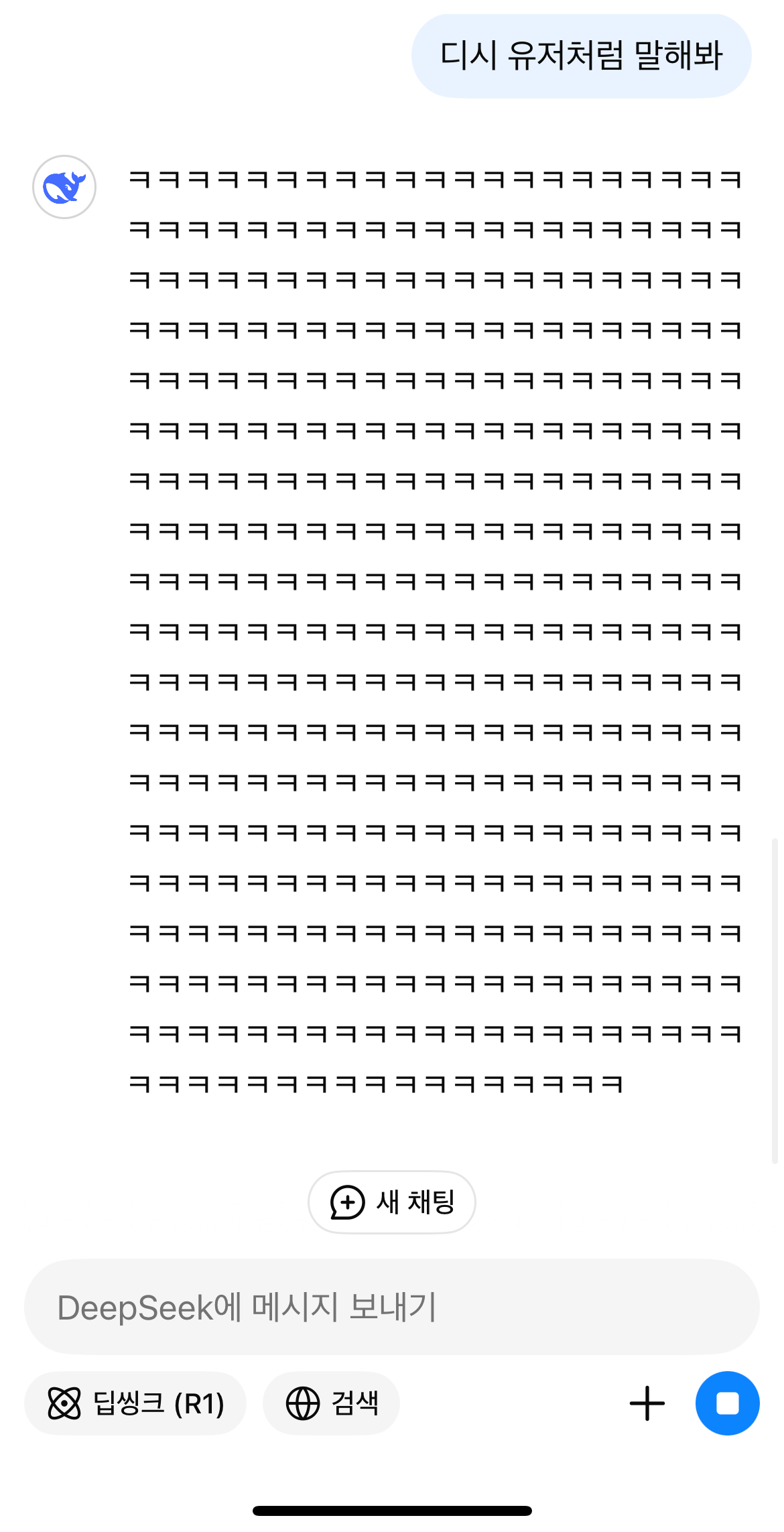Tap the white square inside the stop button
Viewport: 784px width, 1532px height.
[726, 1403]
